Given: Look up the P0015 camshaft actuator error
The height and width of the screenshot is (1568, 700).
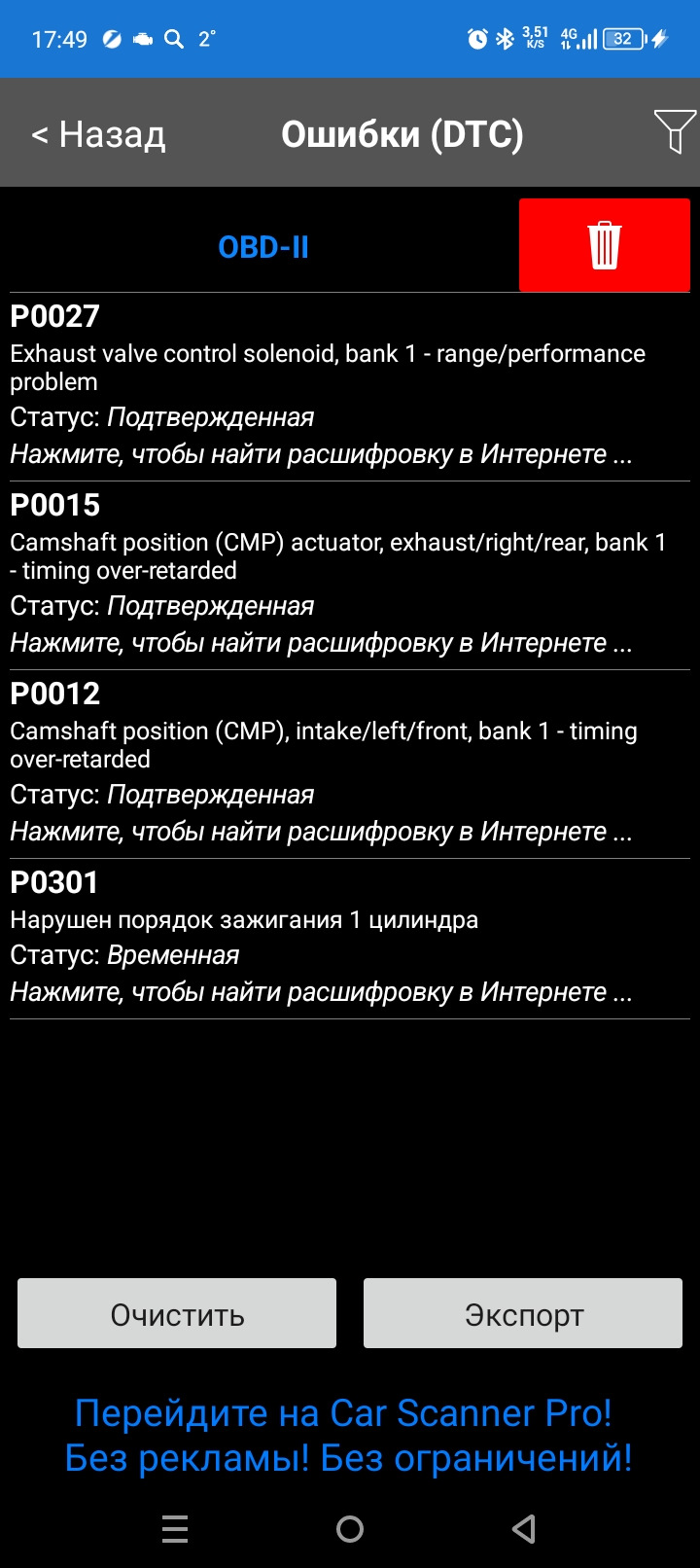Looking at the screenshot, I should pyautogui.click(x=321, y=574).
